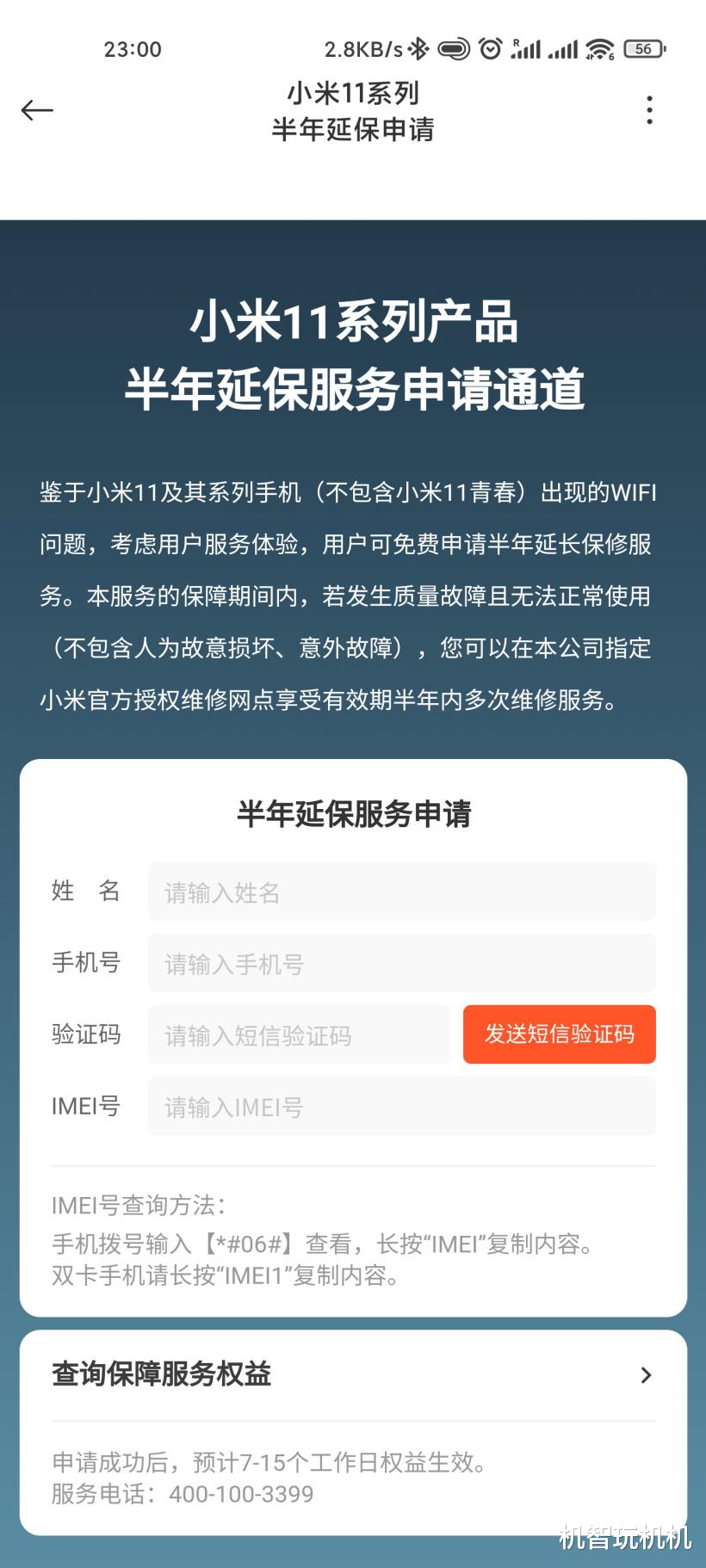Viewport: 706px width, 1568px height.
Task: Expand 查询保障服务权益 via its chevron
Action: [x=646, y=1374]
